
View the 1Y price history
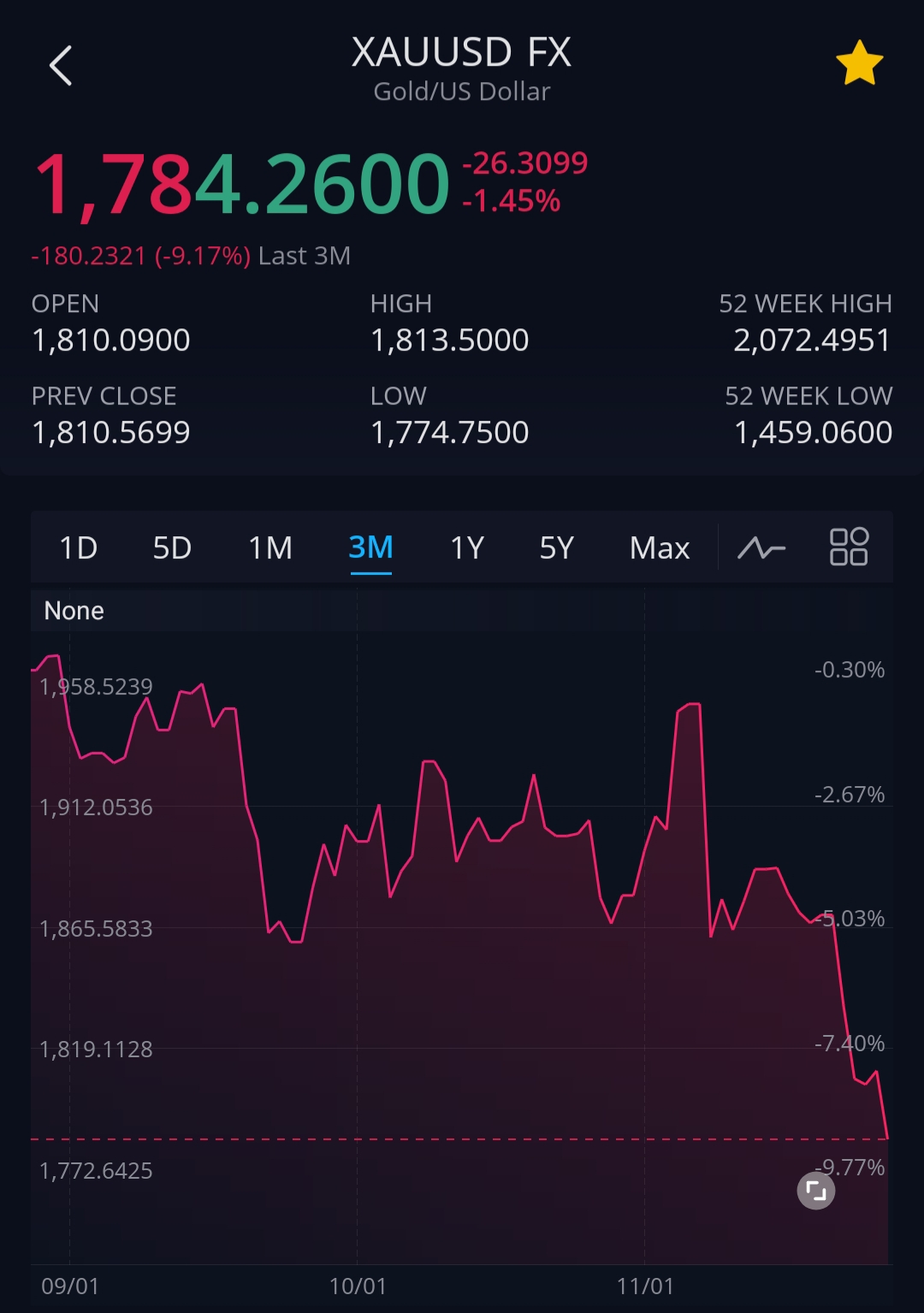pos(467,547)
